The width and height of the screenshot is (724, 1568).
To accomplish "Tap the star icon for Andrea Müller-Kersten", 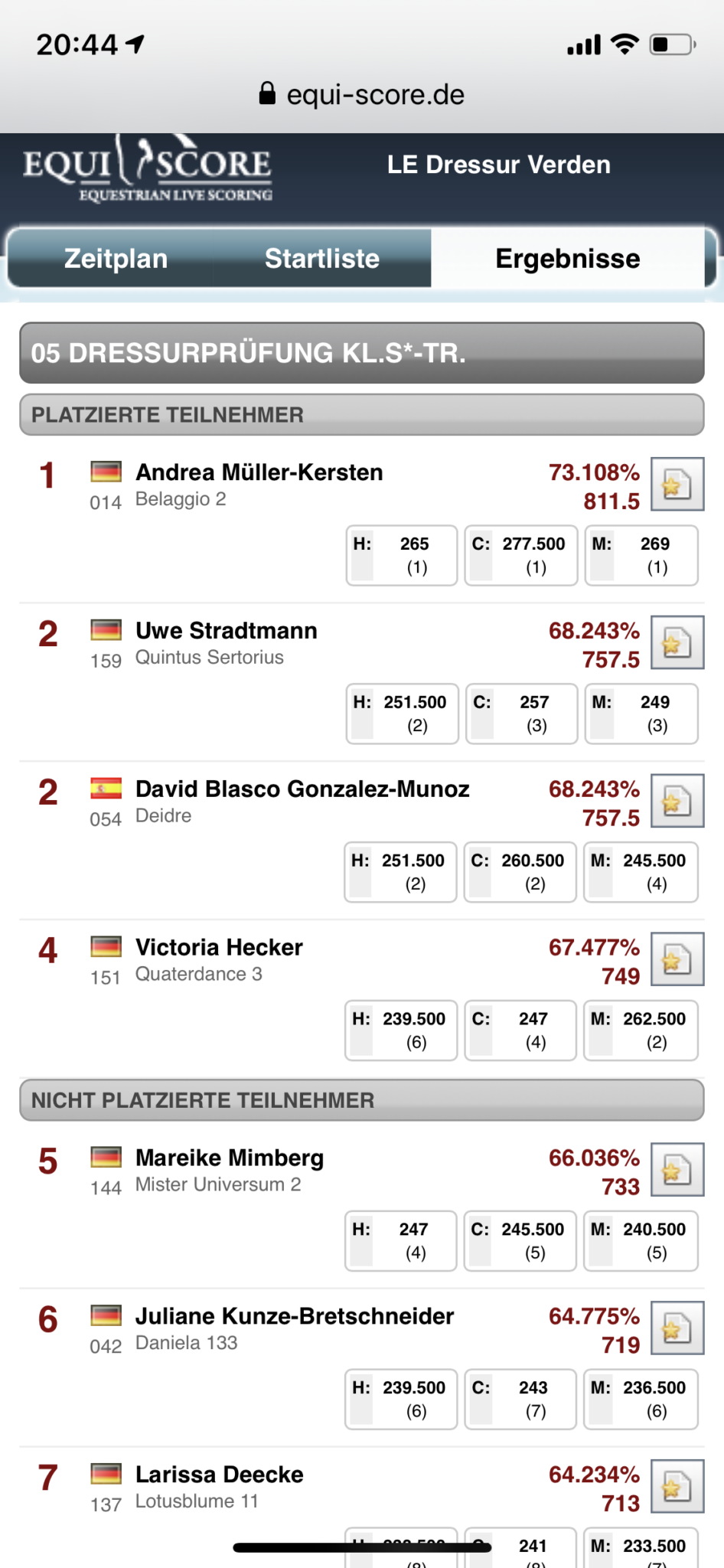I will [677, 484].
